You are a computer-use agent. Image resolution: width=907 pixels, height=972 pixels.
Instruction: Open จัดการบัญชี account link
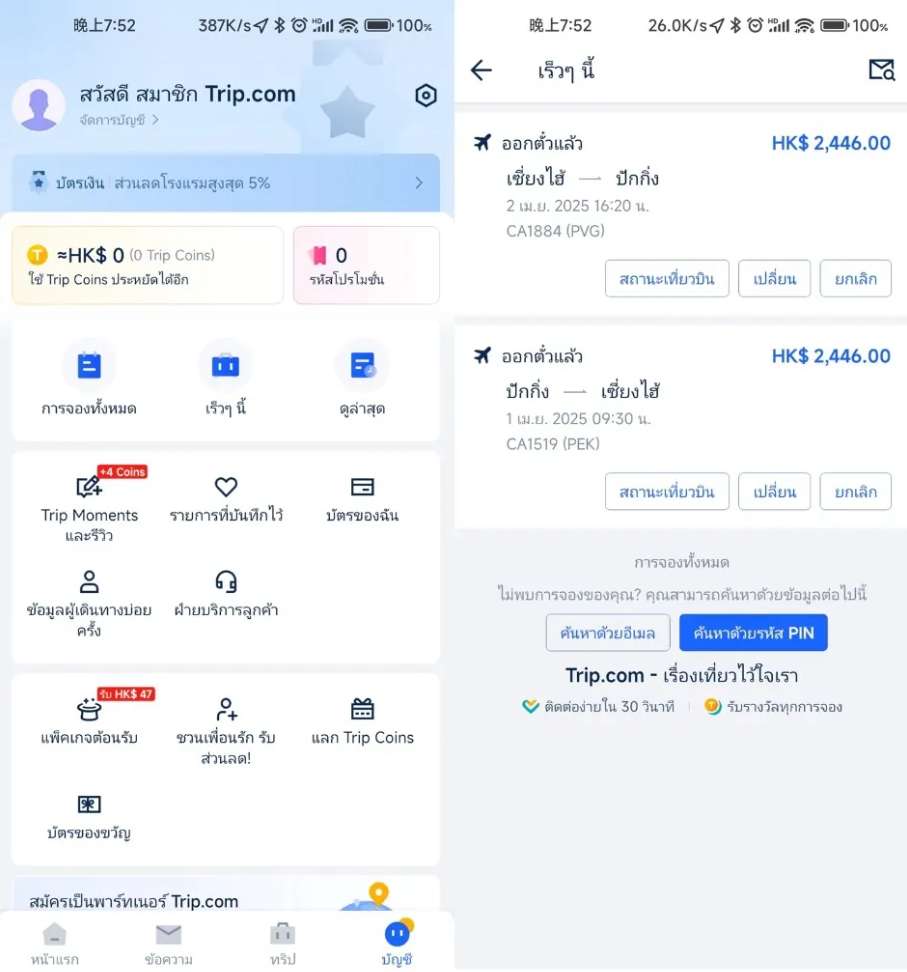[119, 120]
